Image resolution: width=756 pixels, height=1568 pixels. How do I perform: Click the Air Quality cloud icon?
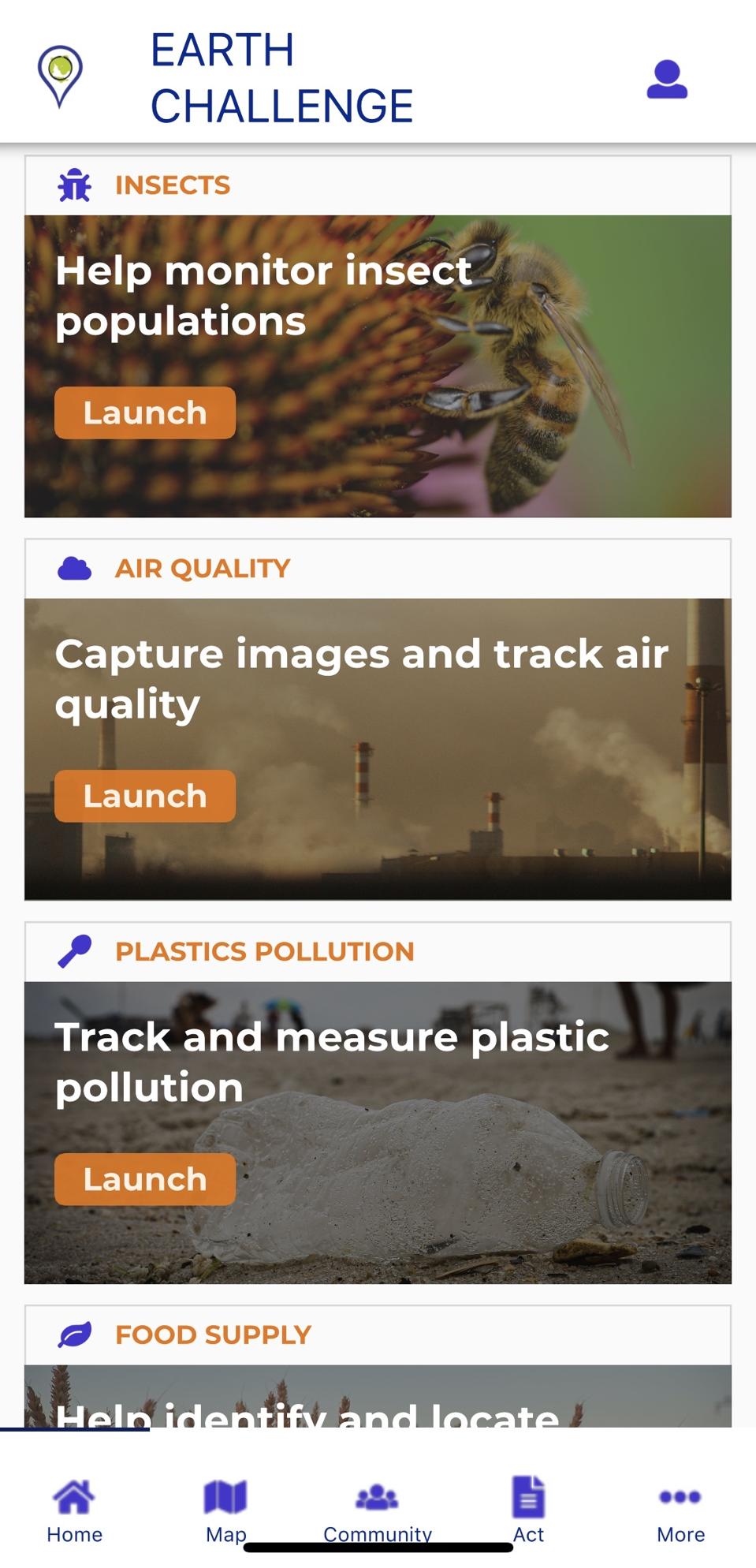74,566
